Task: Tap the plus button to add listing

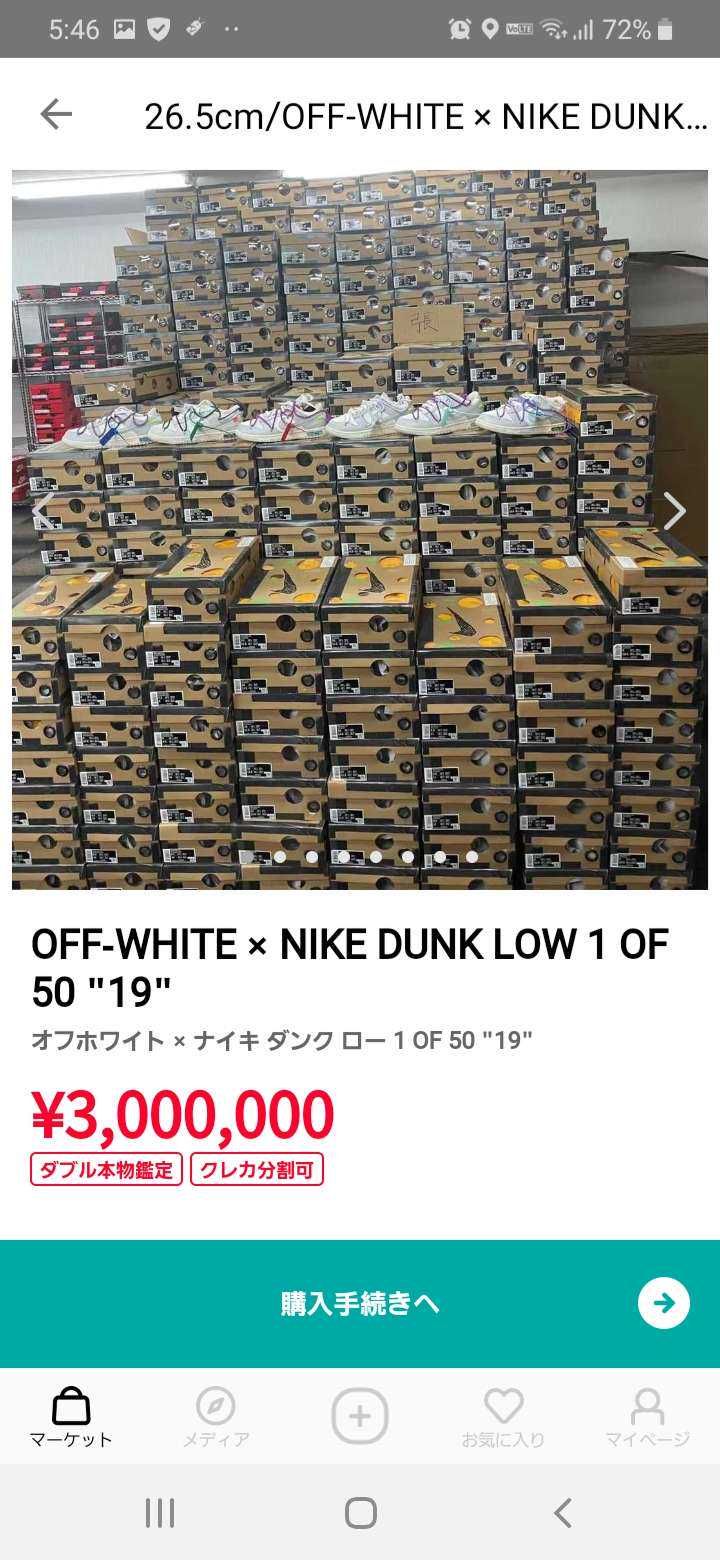Action: [x=359, y=1416]
